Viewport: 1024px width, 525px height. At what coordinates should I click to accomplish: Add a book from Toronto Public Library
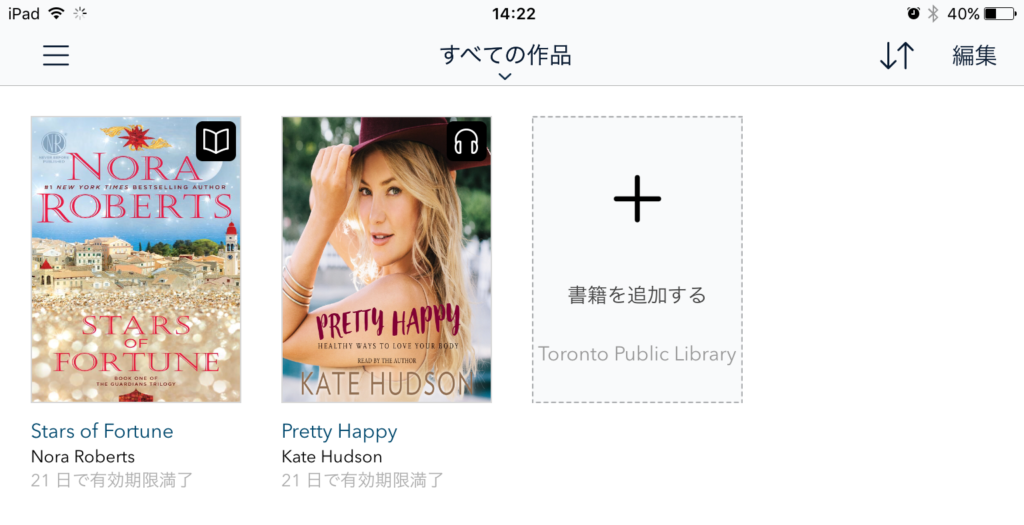tap(637, 260)
